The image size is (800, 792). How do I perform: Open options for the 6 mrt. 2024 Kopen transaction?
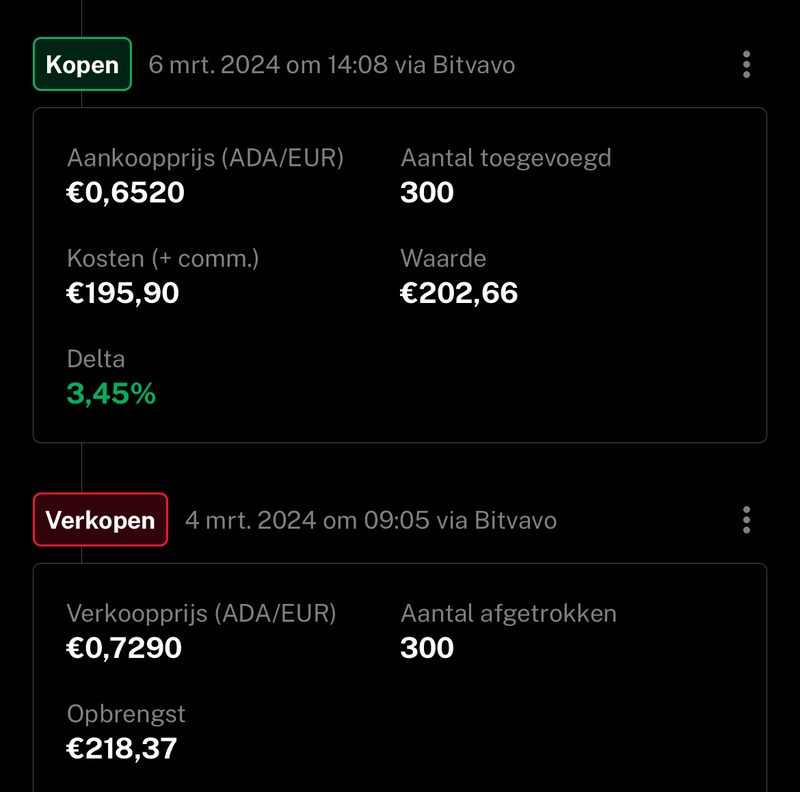[746, 65]
